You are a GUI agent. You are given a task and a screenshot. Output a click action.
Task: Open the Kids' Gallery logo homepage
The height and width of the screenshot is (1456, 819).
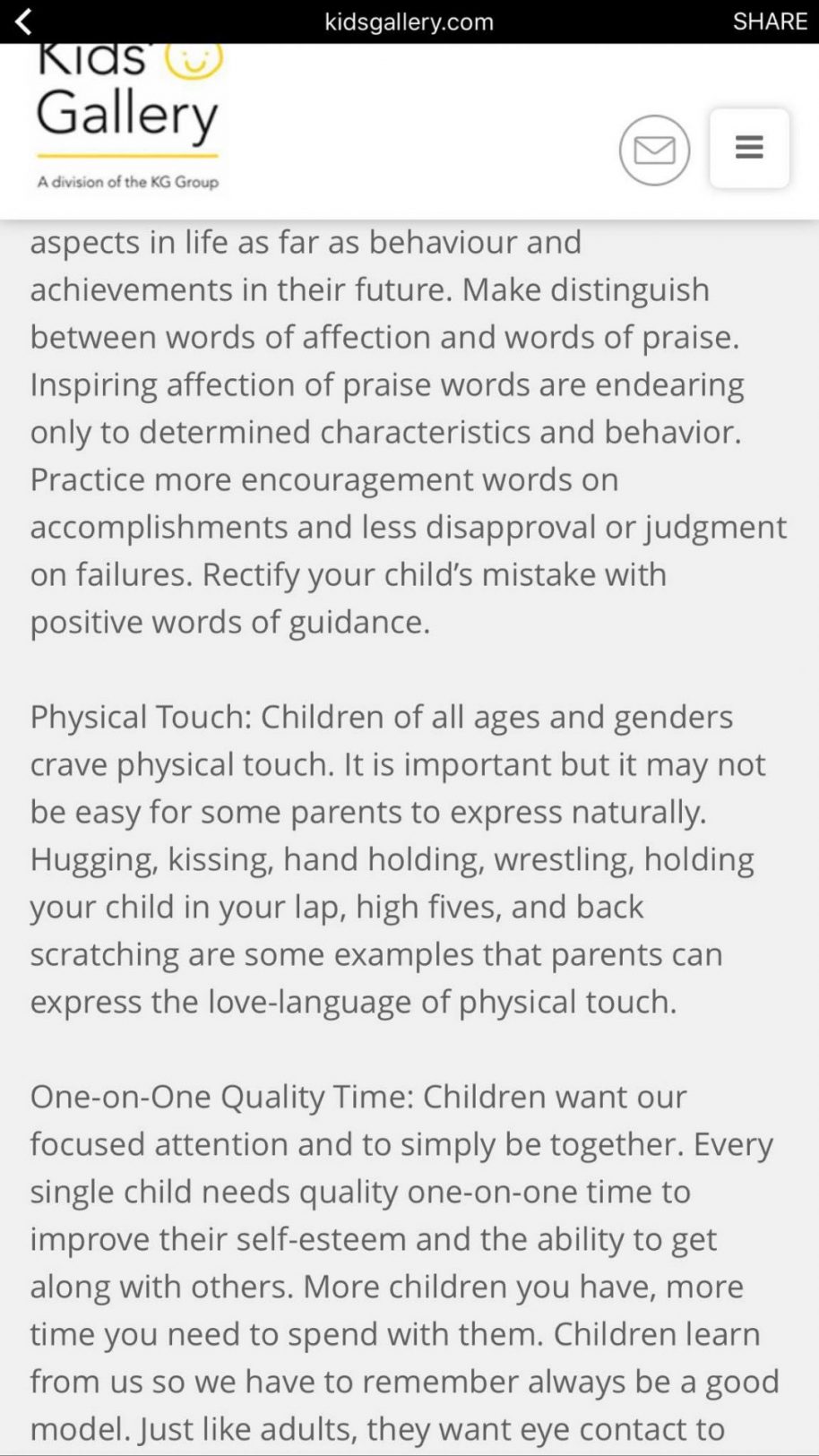(130, 119)
